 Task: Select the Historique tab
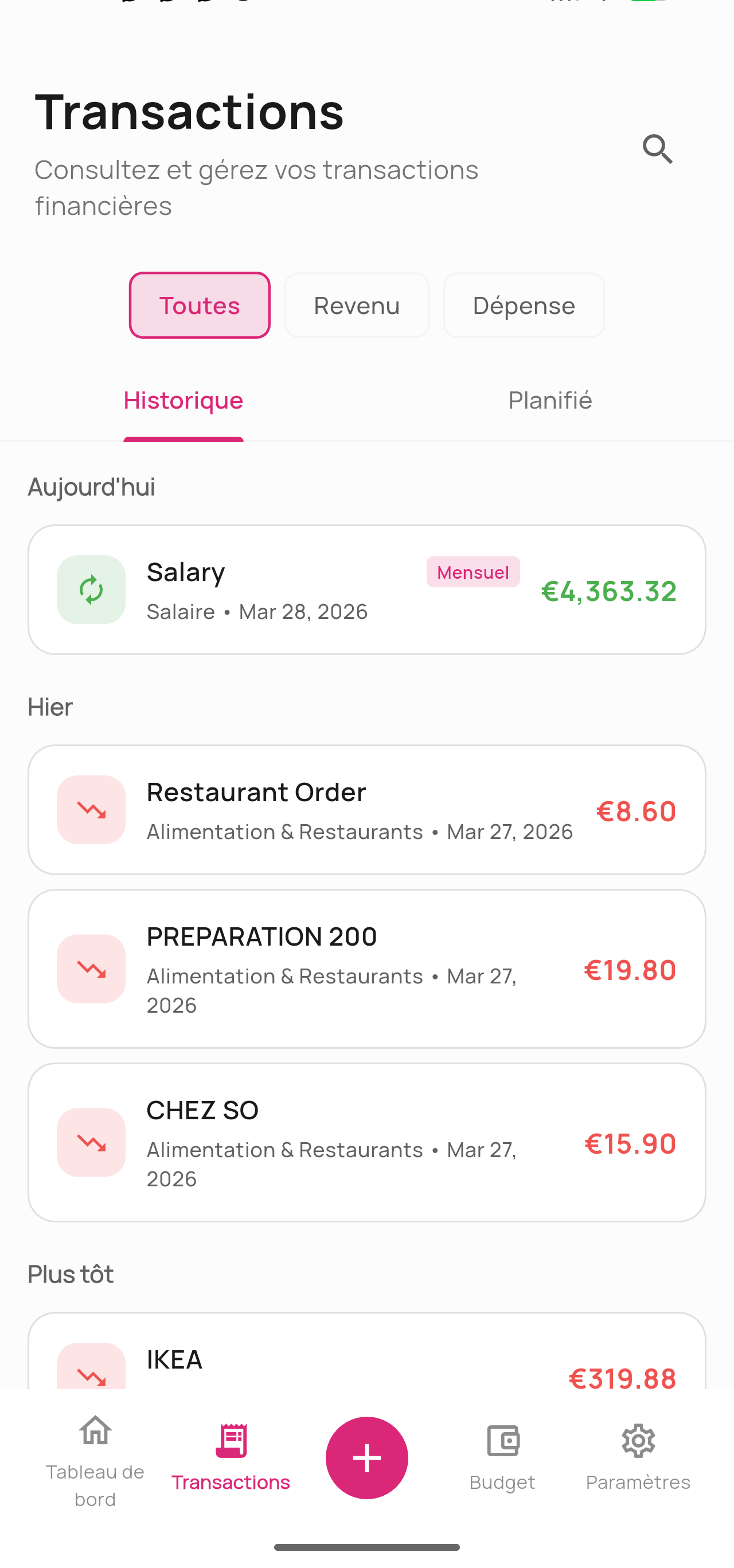click(183, 400)
